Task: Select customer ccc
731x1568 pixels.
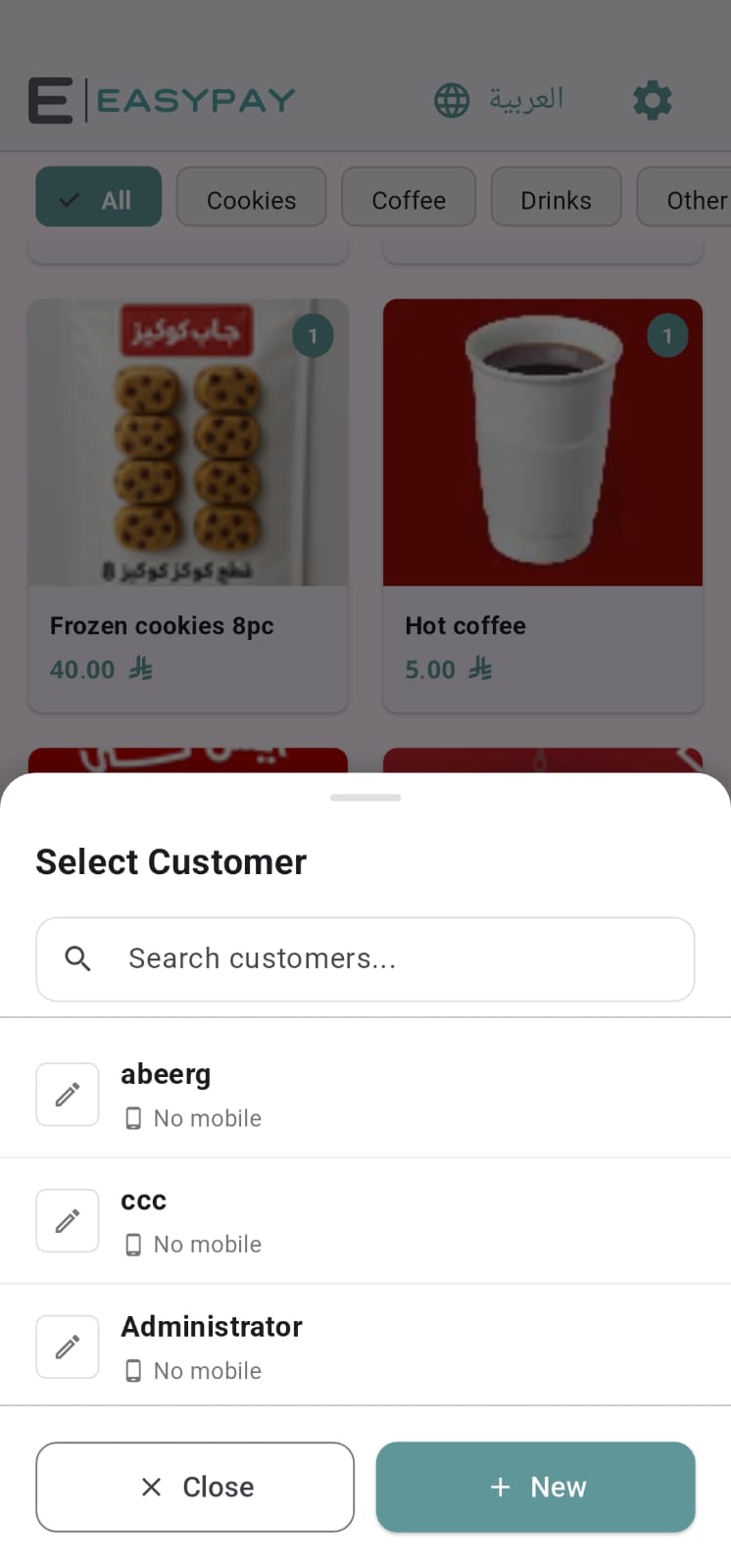Action: (365, 1220)
